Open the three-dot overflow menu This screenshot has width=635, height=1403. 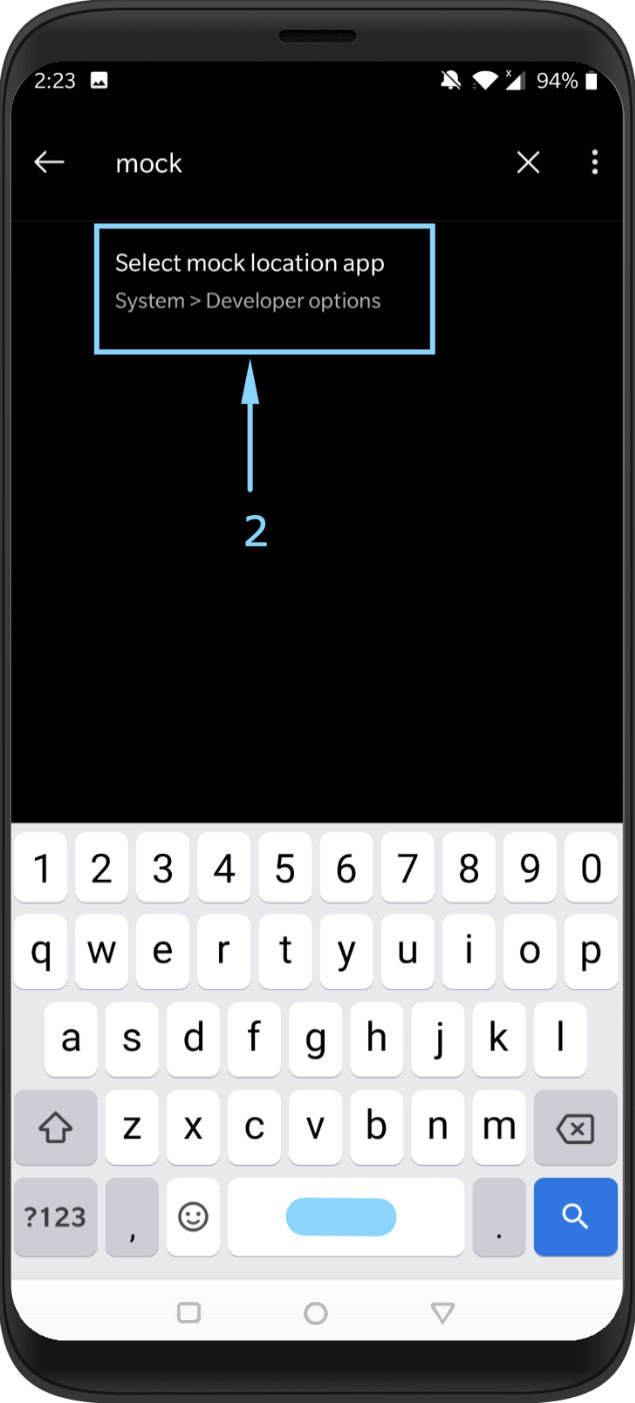pos(595,162)
